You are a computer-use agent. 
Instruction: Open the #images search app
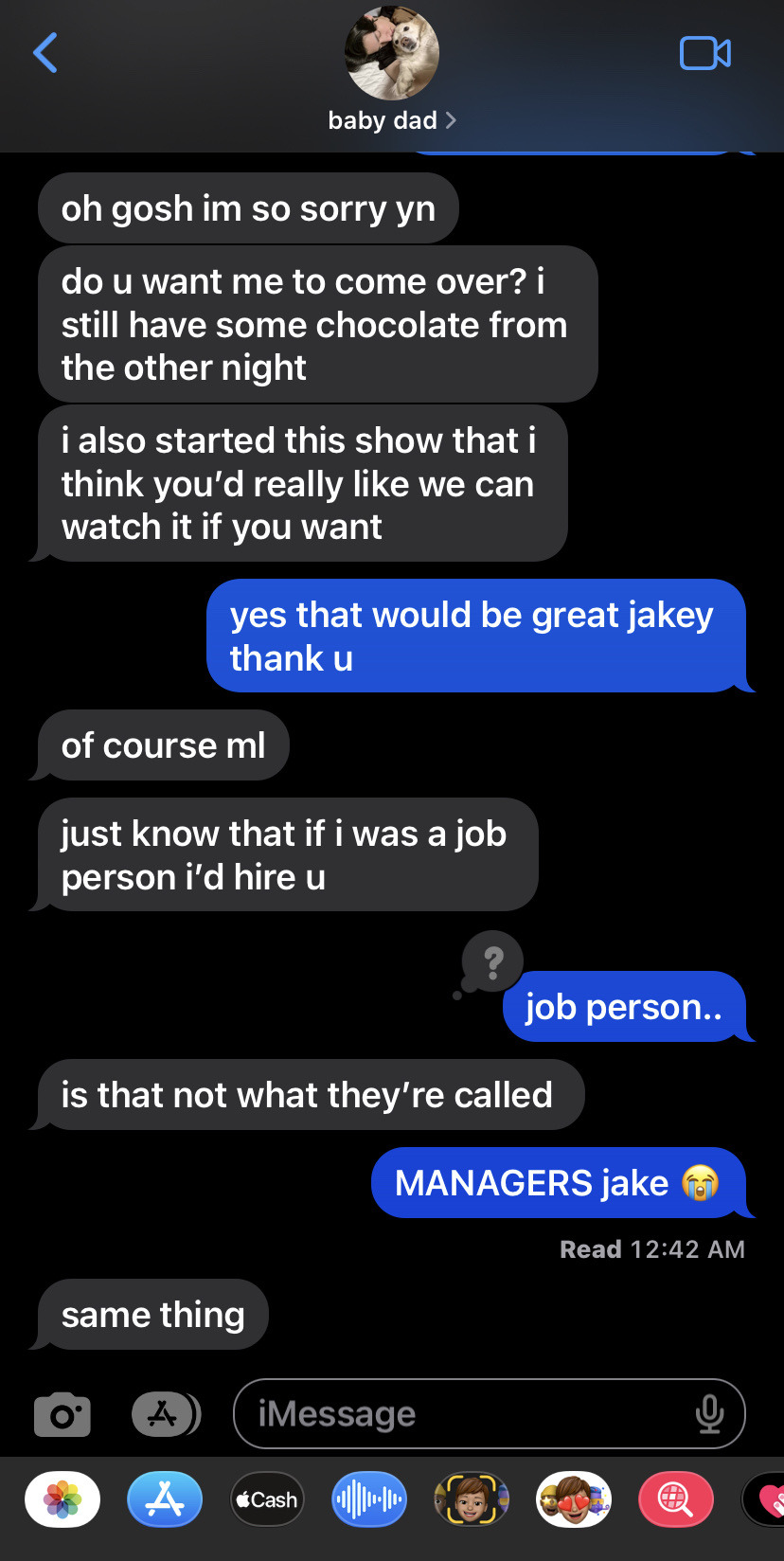[x=675, y=1499]
